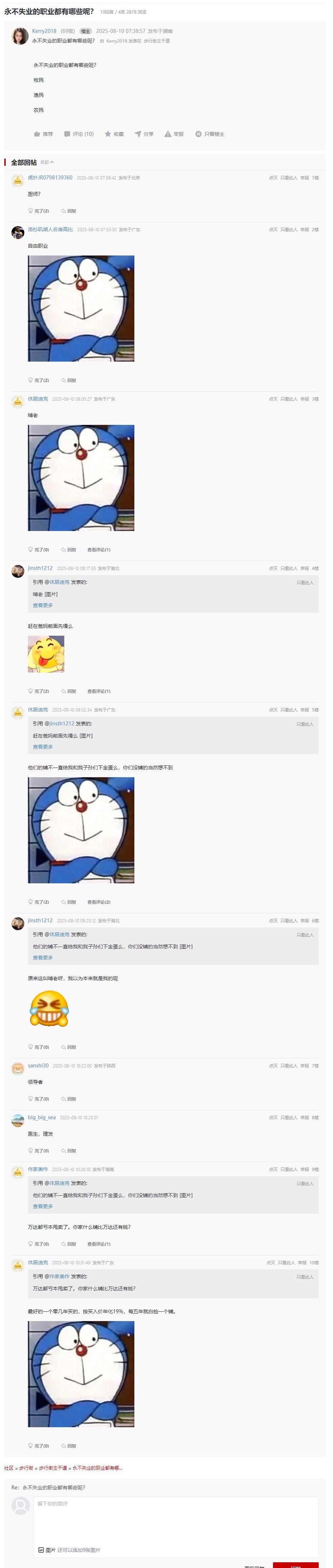333x1568 pixels.
Task: Open sanshi30's user profile
Action: tap(38, 1065)
